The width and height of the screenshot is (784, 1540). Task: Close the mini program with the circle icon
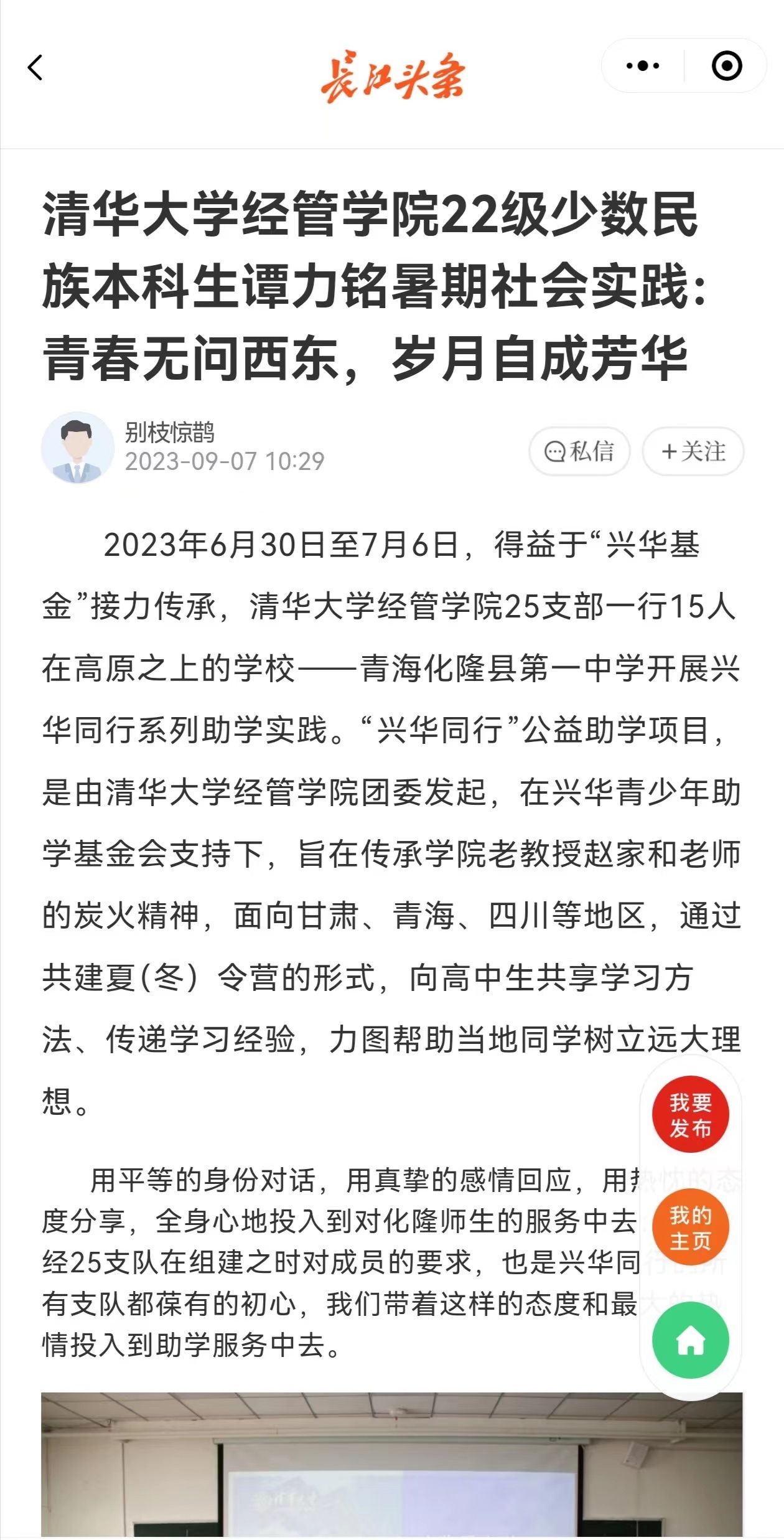726,66
